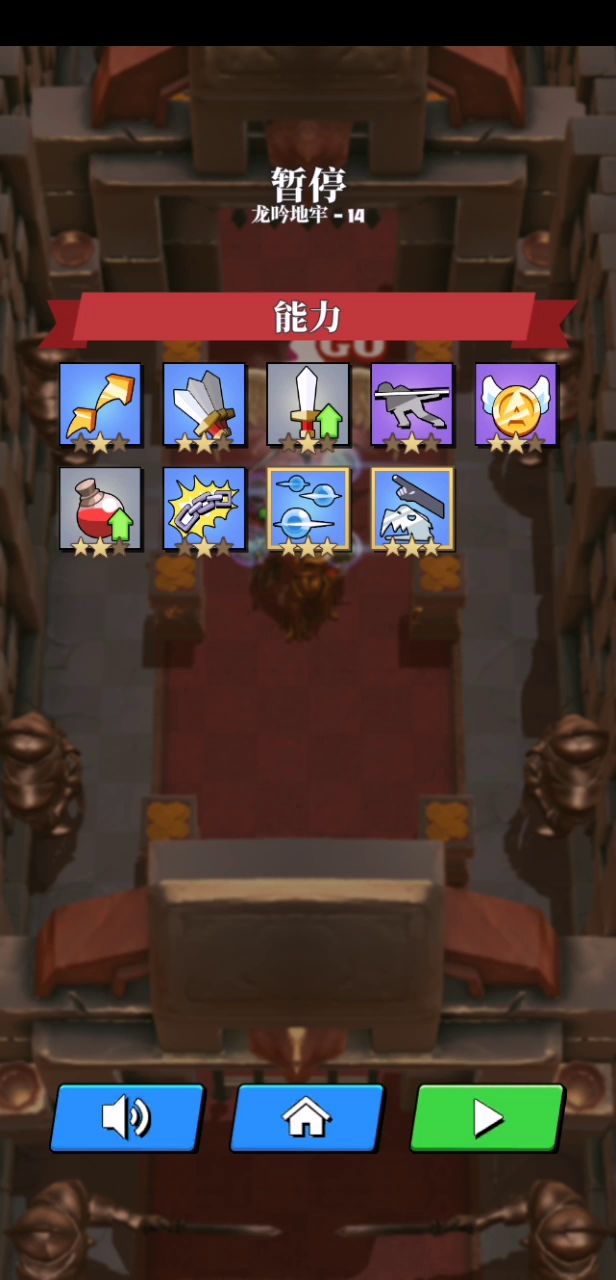Screen dimensions: 616x1280
Task: Resume the game with the green play button
Action: tap(488, 1118)
